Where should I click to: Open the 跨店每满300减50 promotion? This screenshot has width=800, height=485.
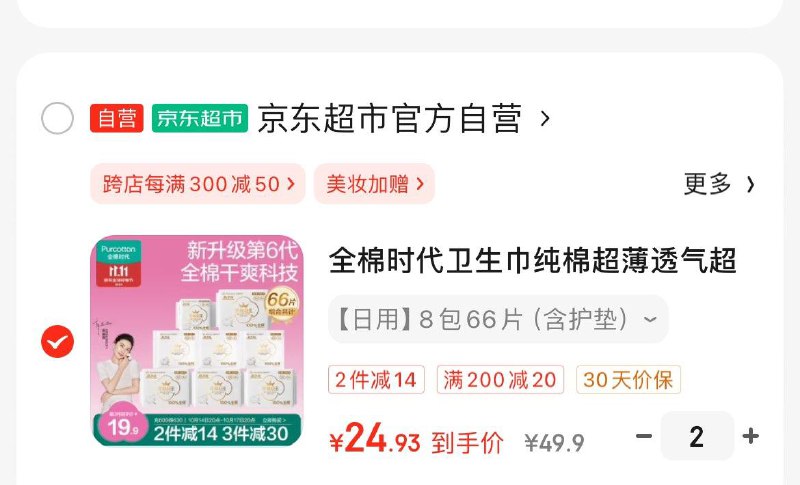(198, 184)
